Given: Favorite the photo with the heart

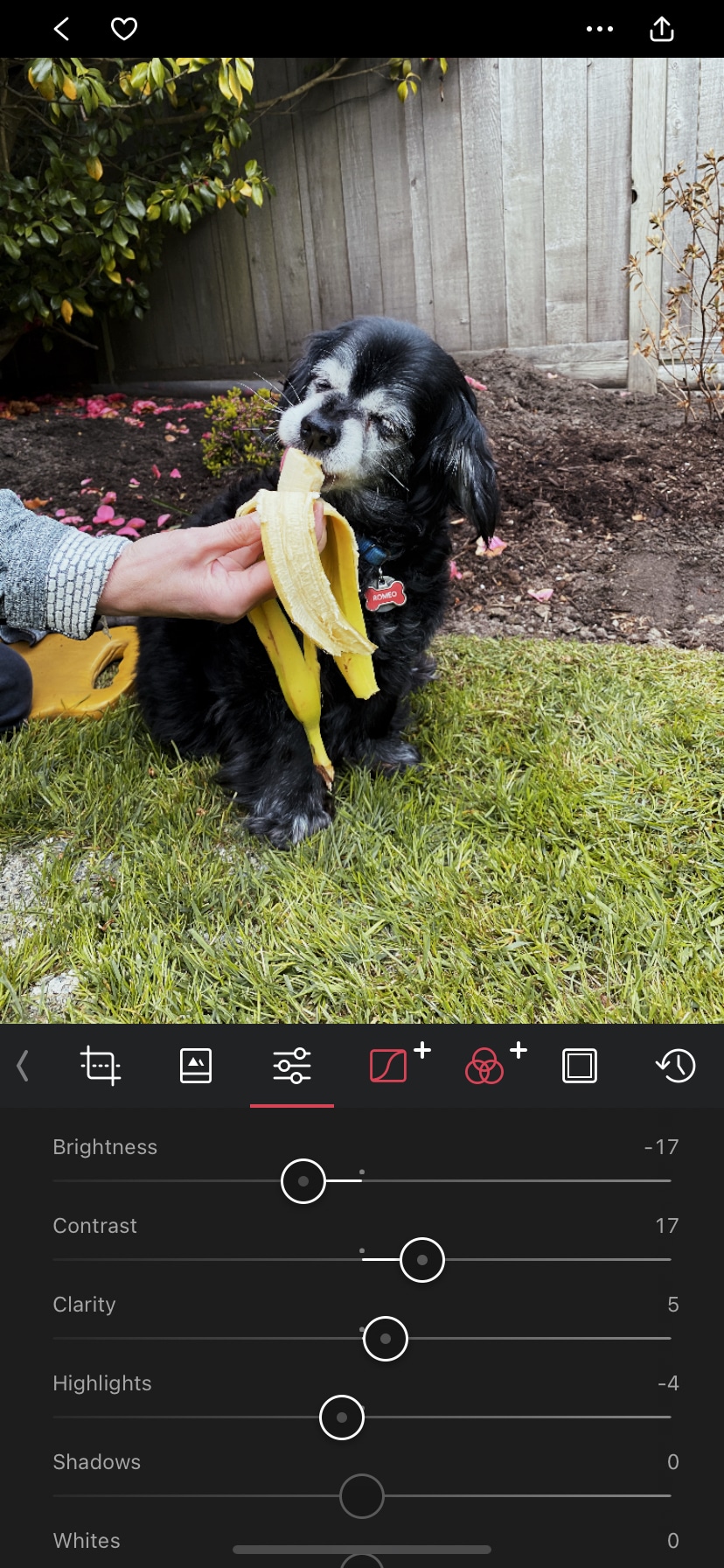Looking at the screenshot, I should [123, 29].
